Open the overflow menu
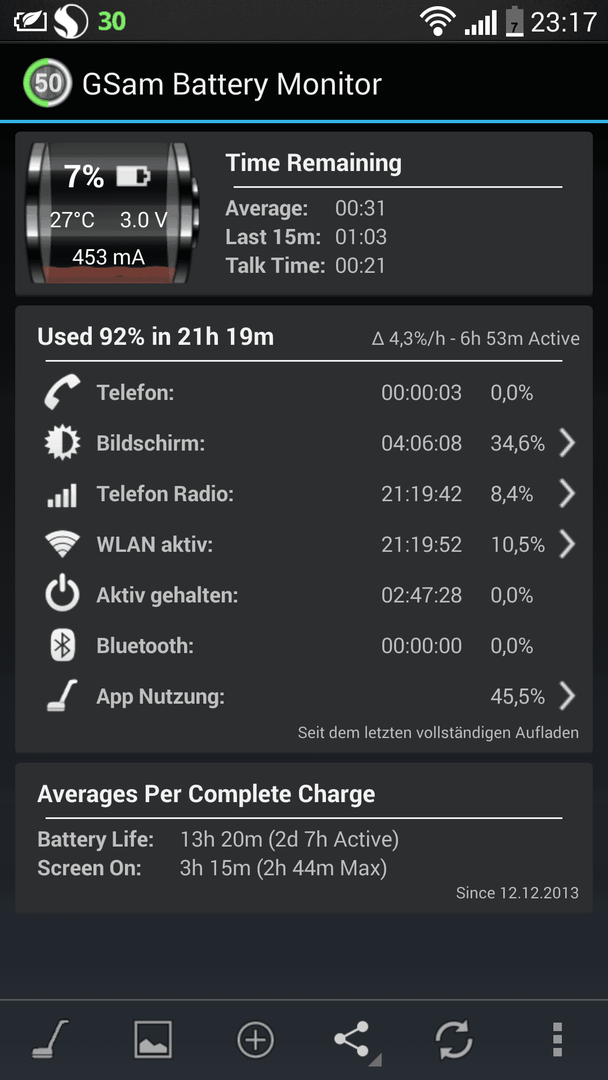608x1080 pixels. pos(557,1039)
